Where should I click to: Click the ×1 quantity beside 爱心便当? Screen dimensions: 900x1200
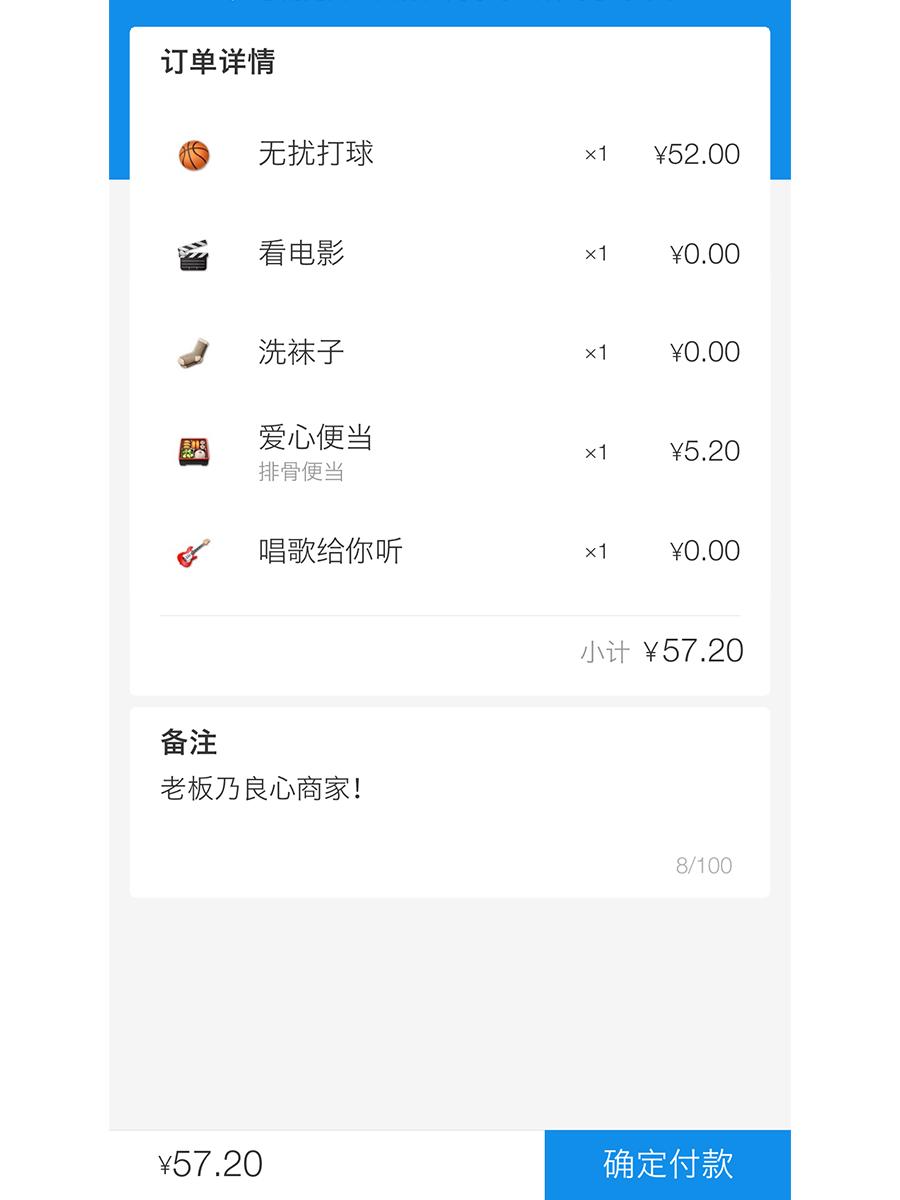tap(595, 451)
